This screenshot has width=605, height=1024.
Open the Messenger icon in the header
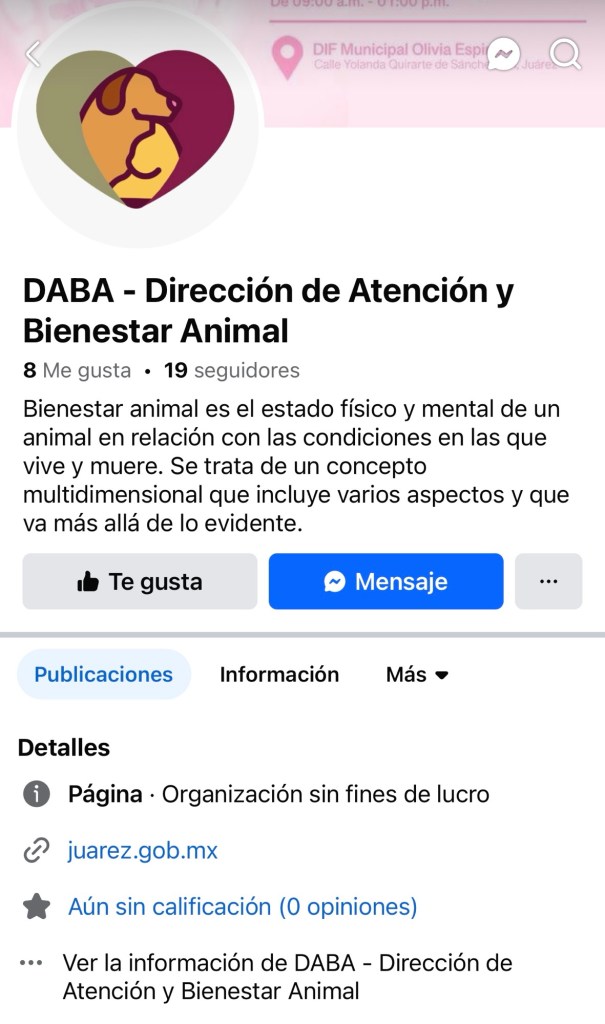coord(505,54)
